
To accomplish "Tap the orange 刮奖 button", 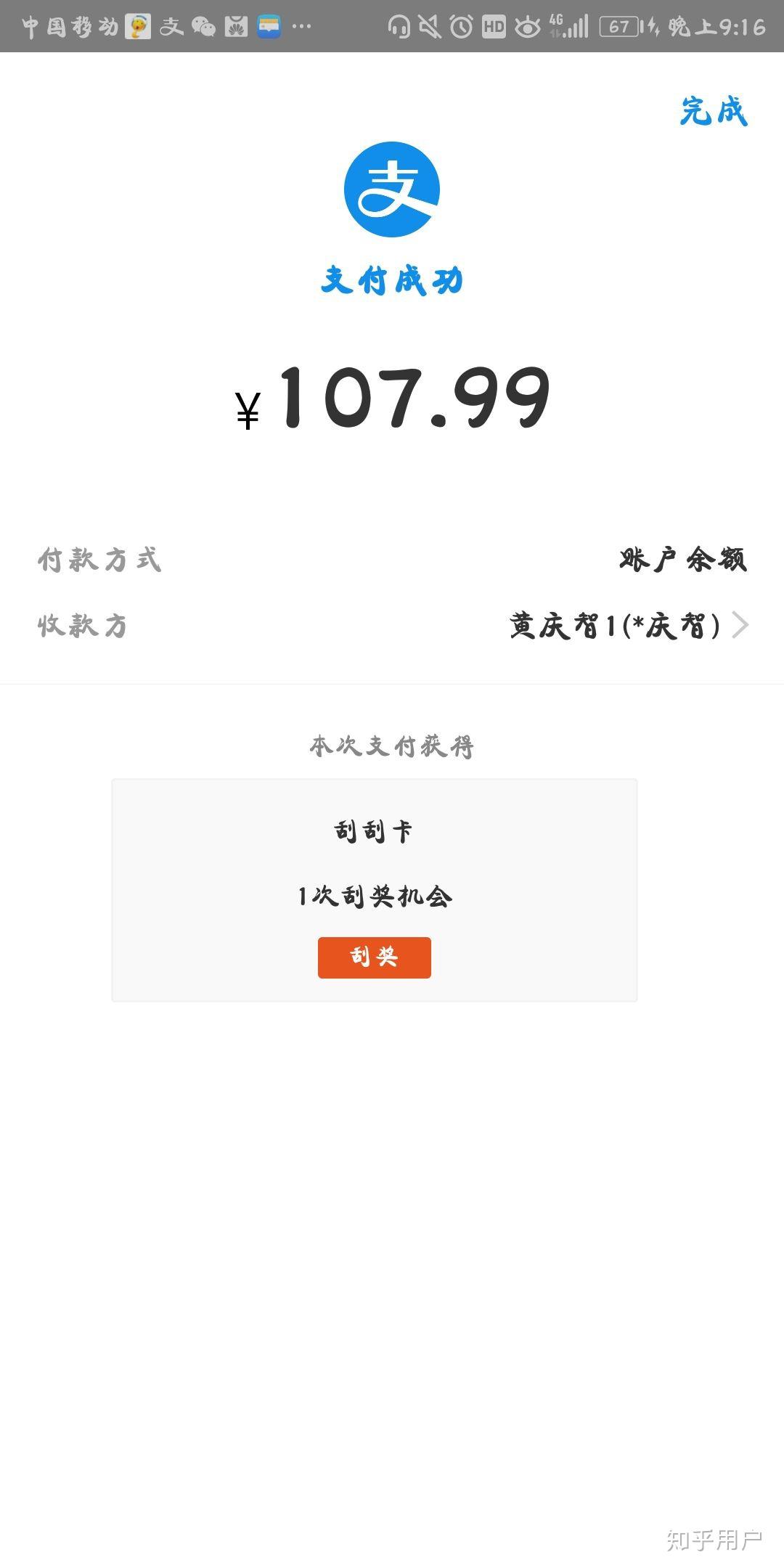I will pos(374,957).
